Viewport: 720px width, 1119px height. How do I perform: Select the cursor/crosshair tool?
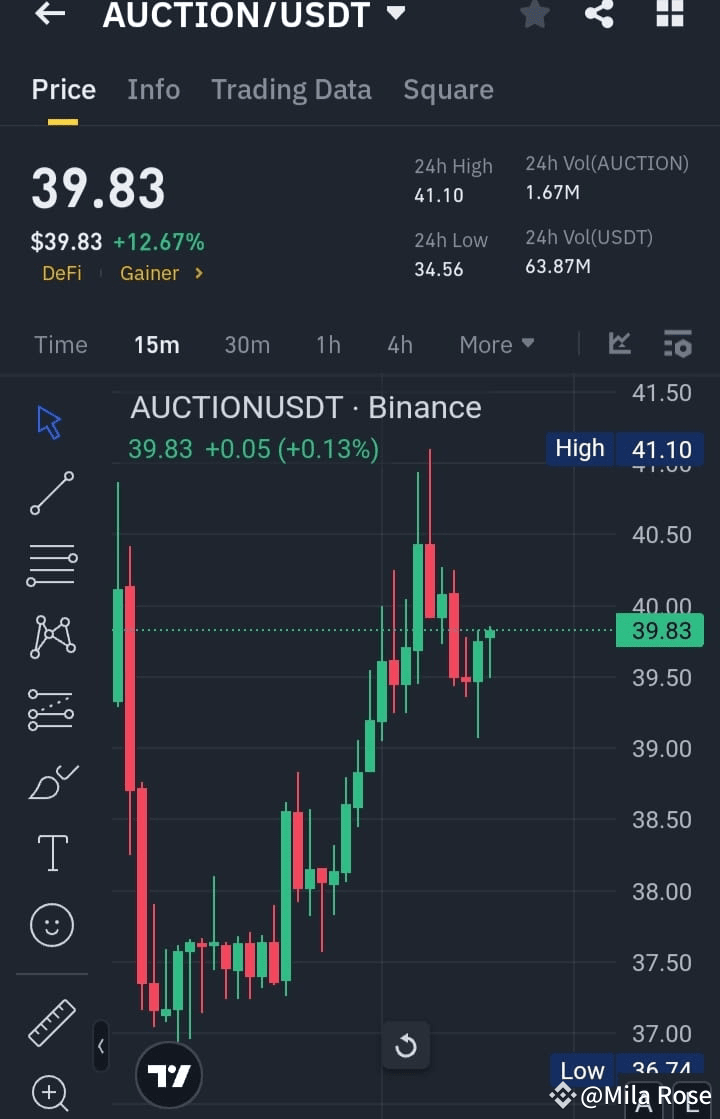[x=50, y=421]
